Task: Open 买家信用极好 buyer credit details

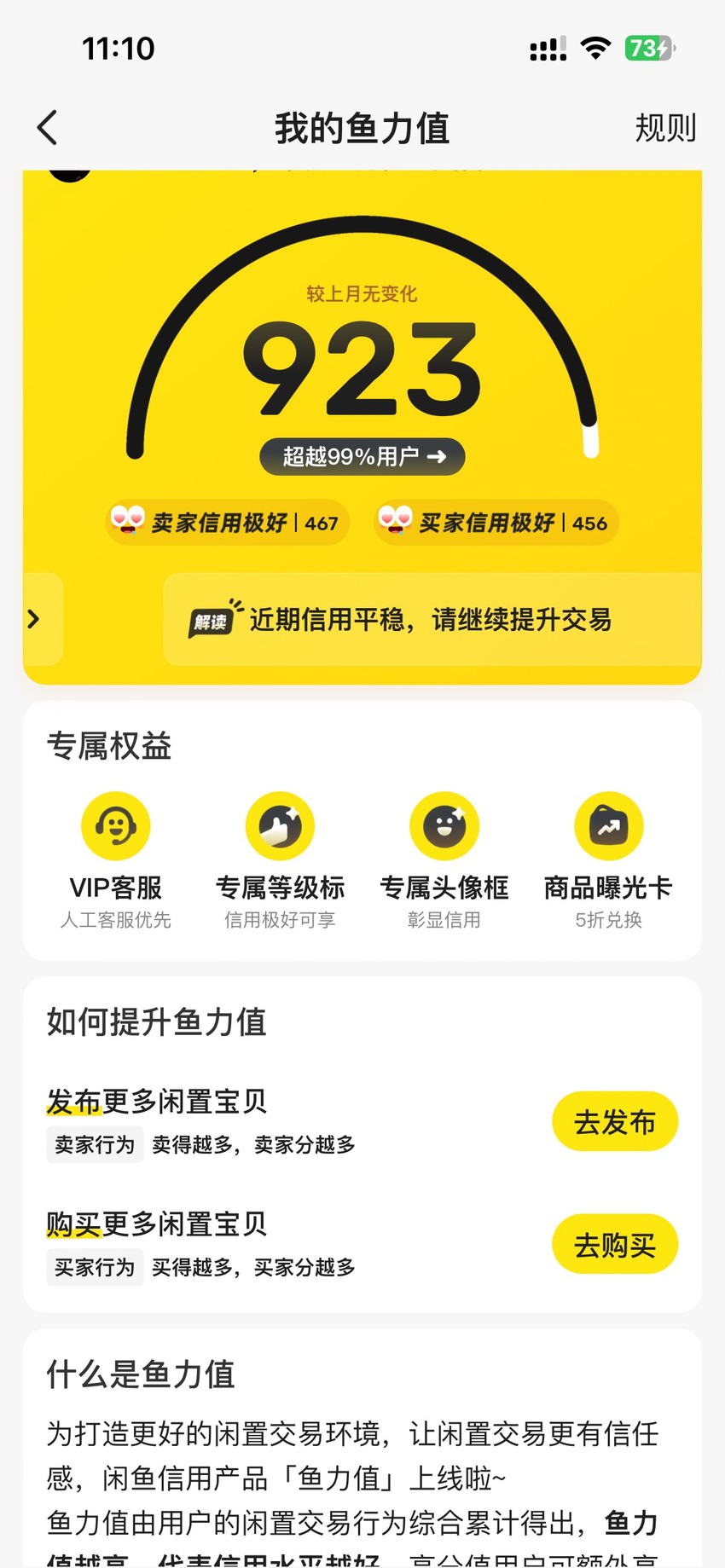Action: tap(496, 522)
